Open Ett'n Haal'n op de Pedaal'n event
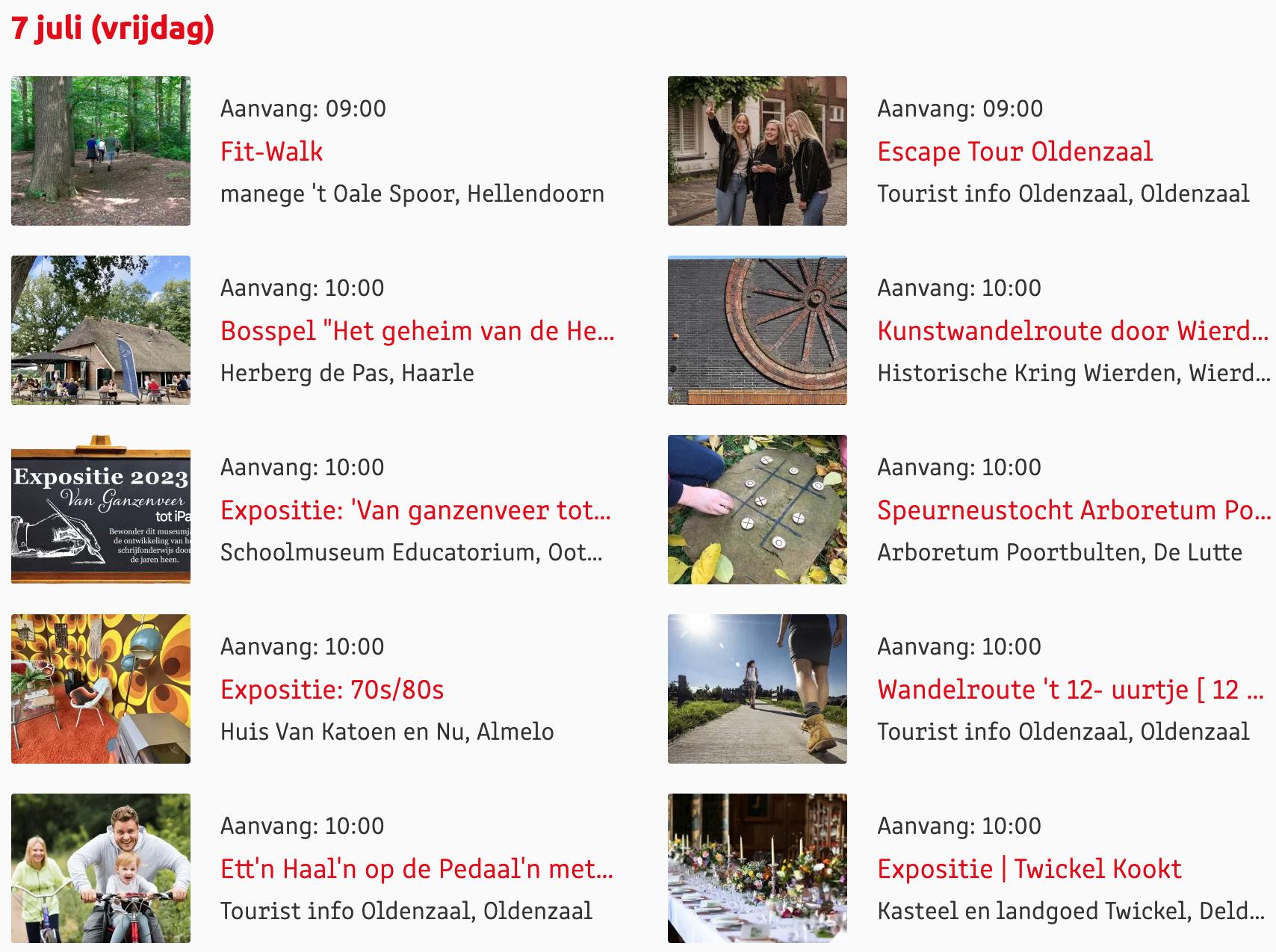This screenshot has height=952, width=1276. point(416,869)
